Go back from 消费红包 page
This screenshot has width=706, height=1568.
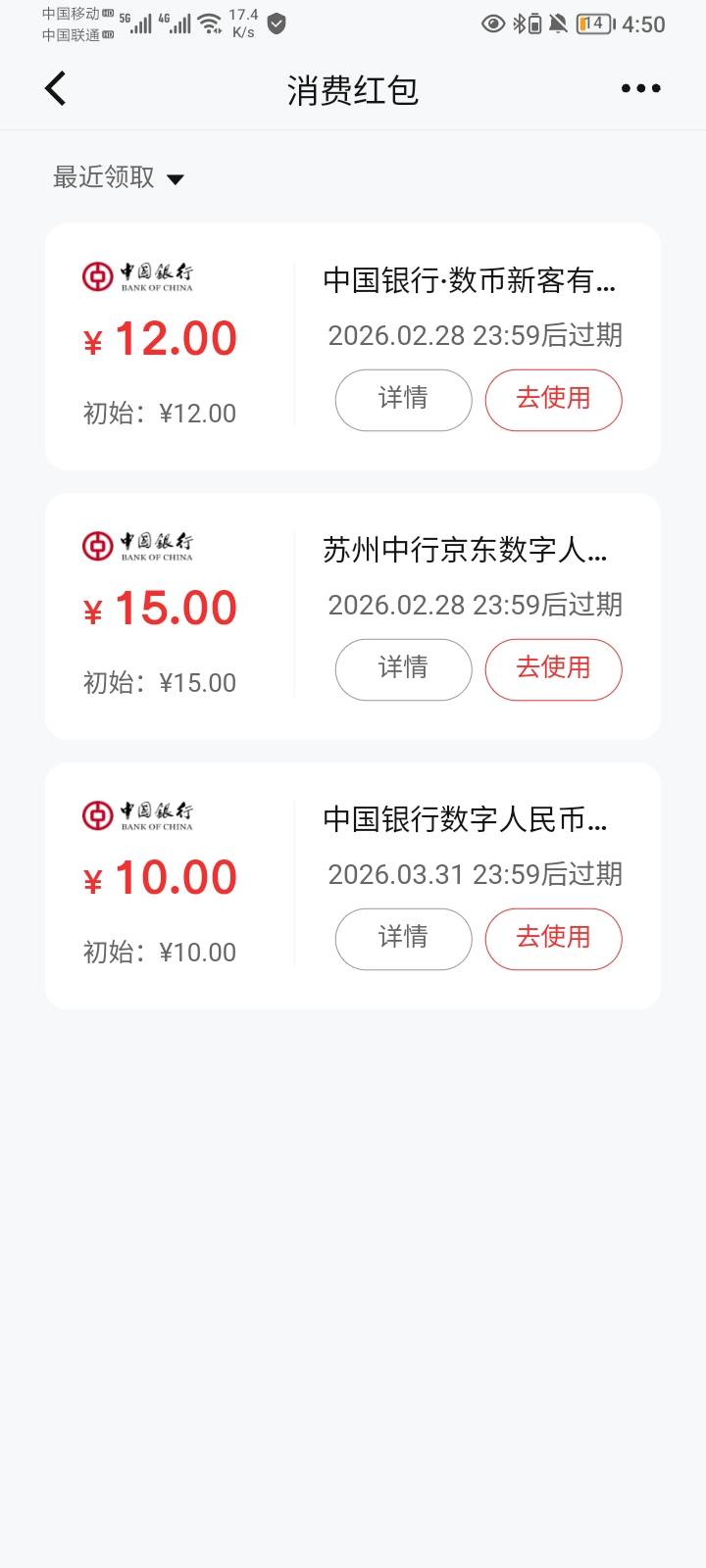(x=56, y=89)
